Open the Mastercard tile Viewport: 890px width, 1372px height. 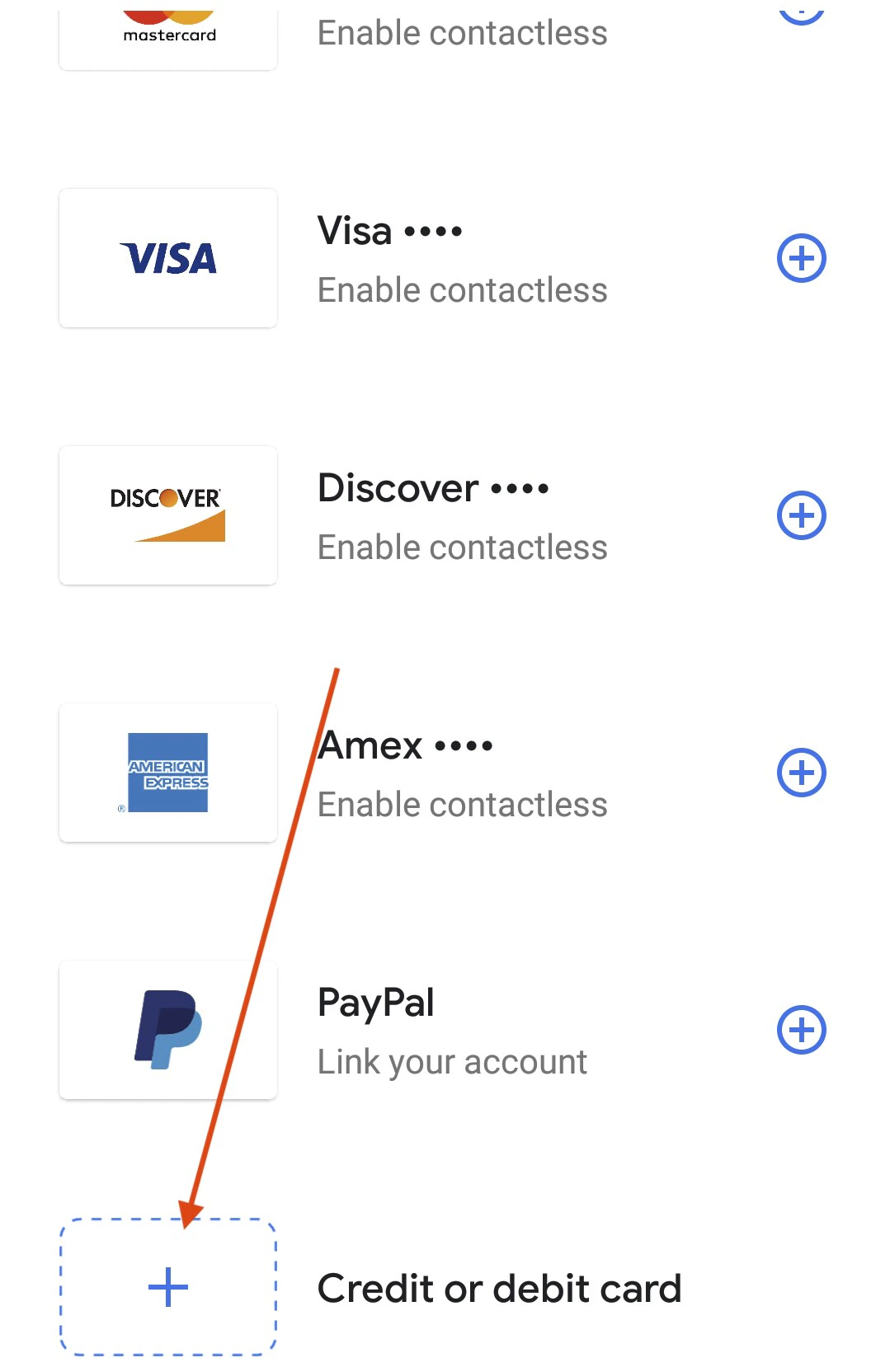168,37
